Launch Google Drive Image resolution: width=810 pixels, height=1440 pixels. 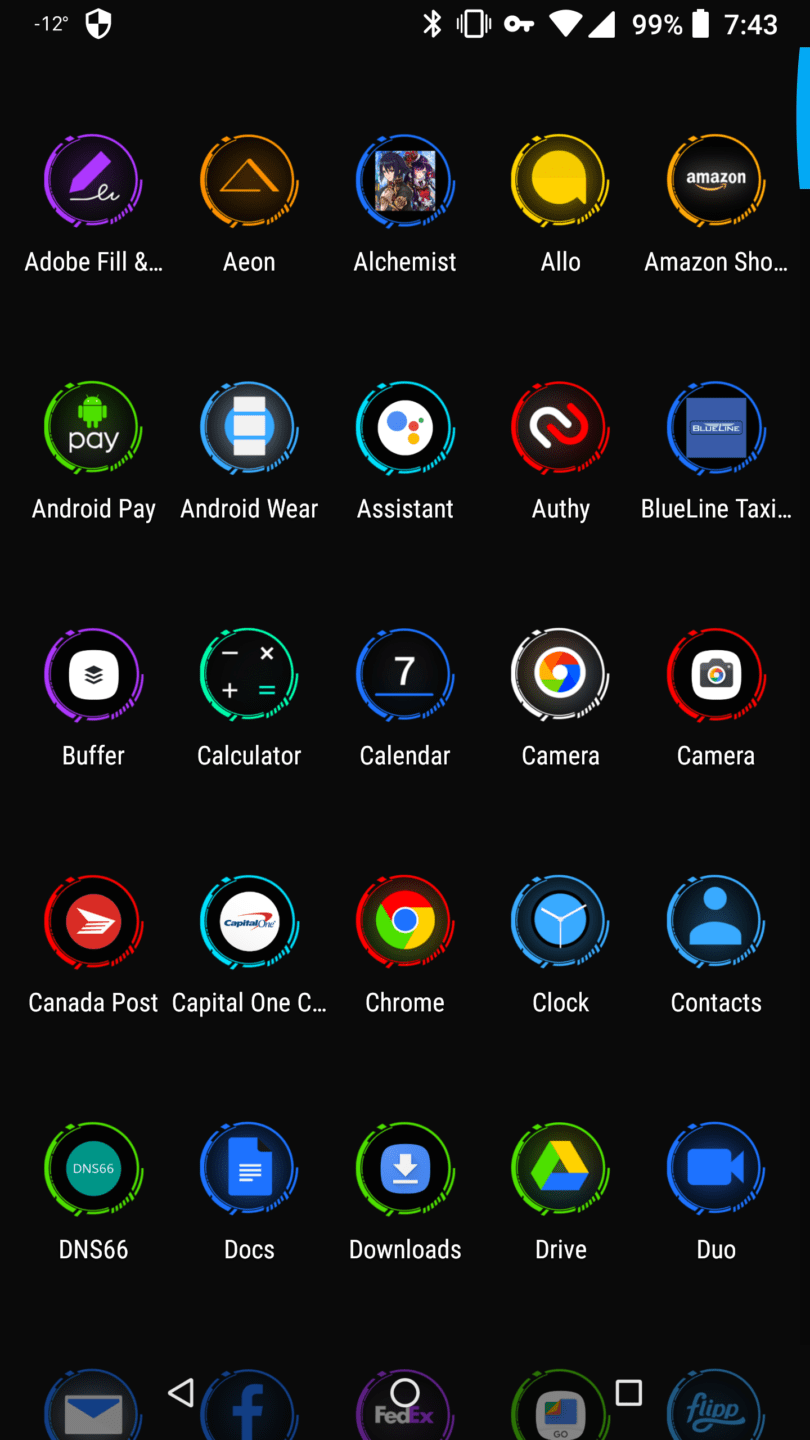click(560, 1170)
